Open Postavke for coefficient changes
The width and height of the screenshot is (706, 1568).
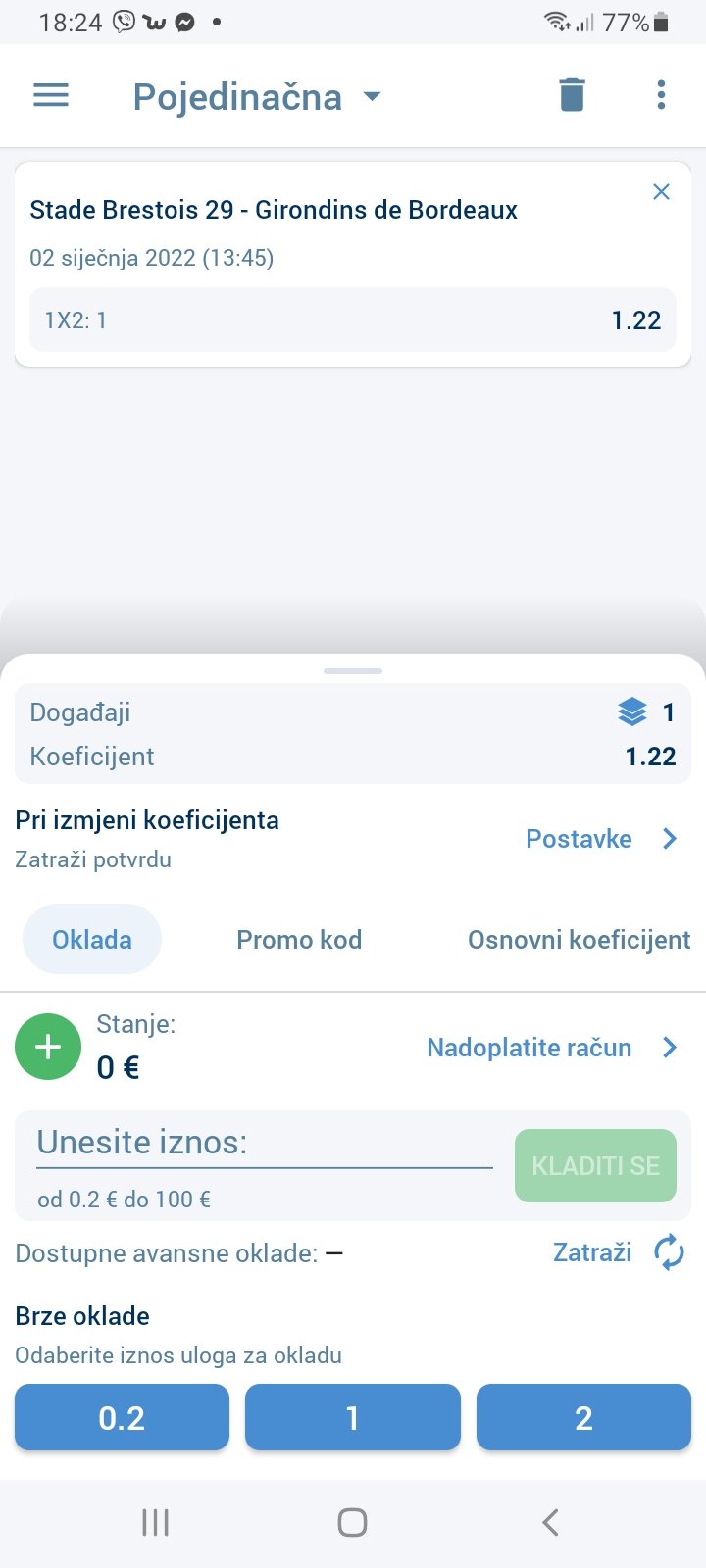[x=601, y=839]
